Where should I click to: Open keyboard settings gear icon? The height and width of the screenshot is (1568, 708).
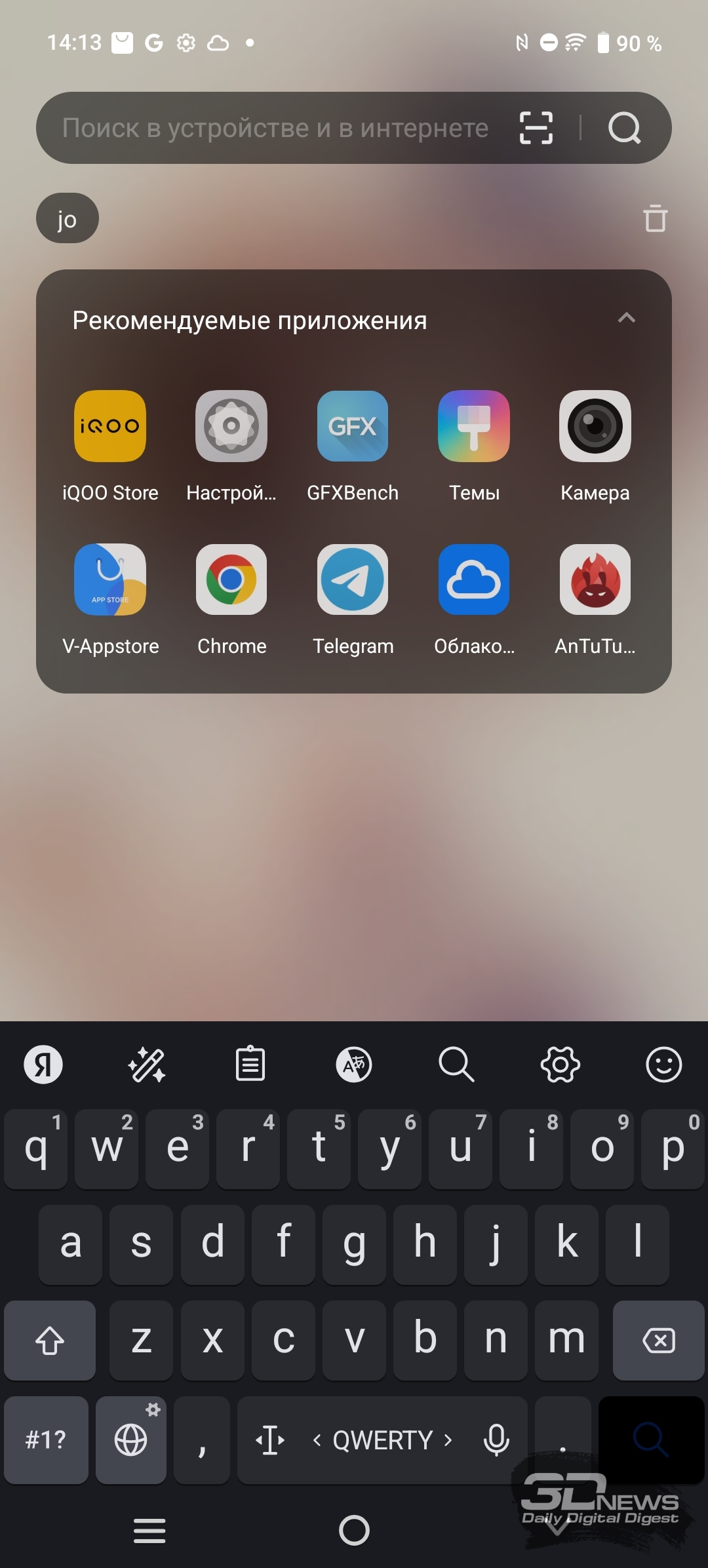560,1064
